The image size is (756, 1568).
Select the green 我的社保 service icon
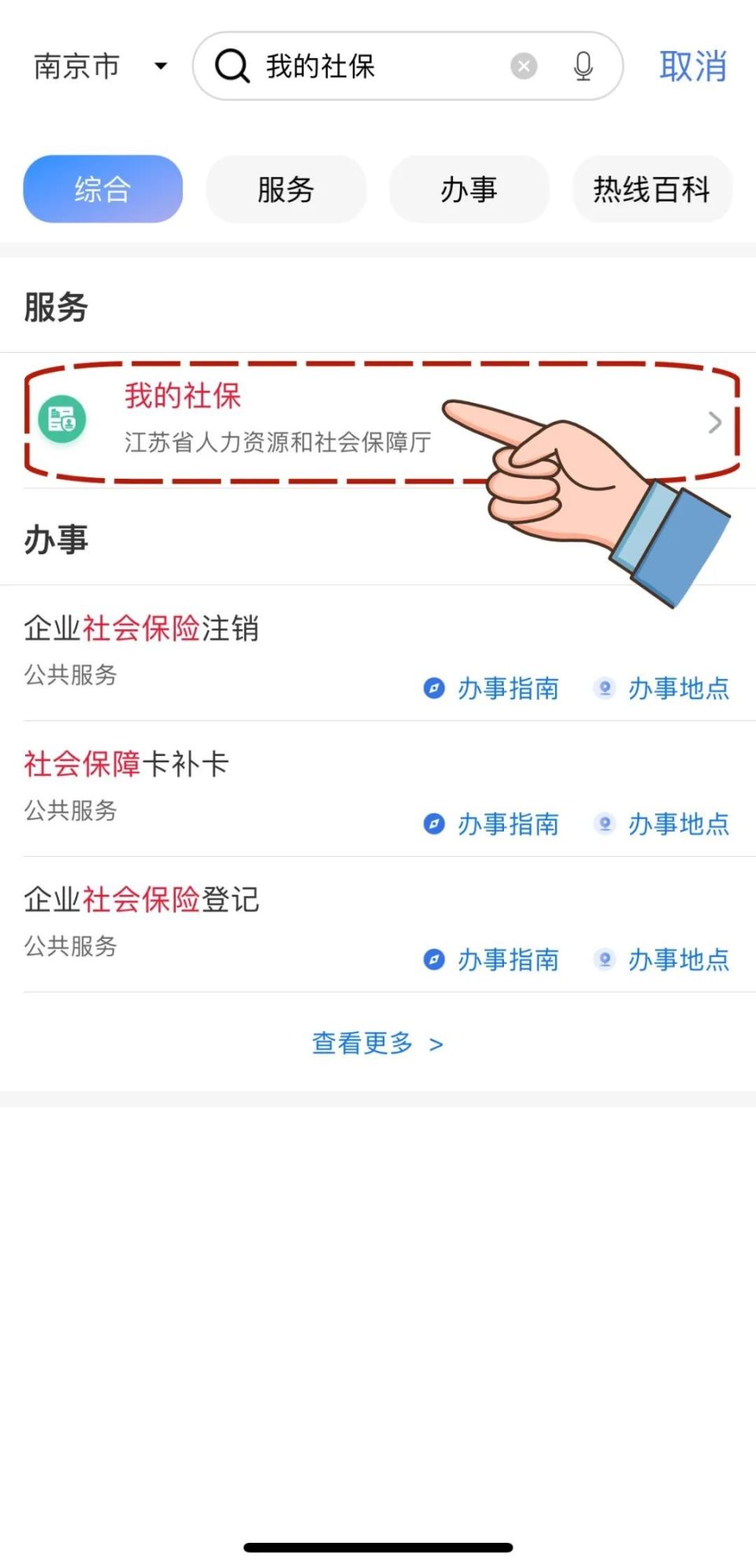point(62,420)
